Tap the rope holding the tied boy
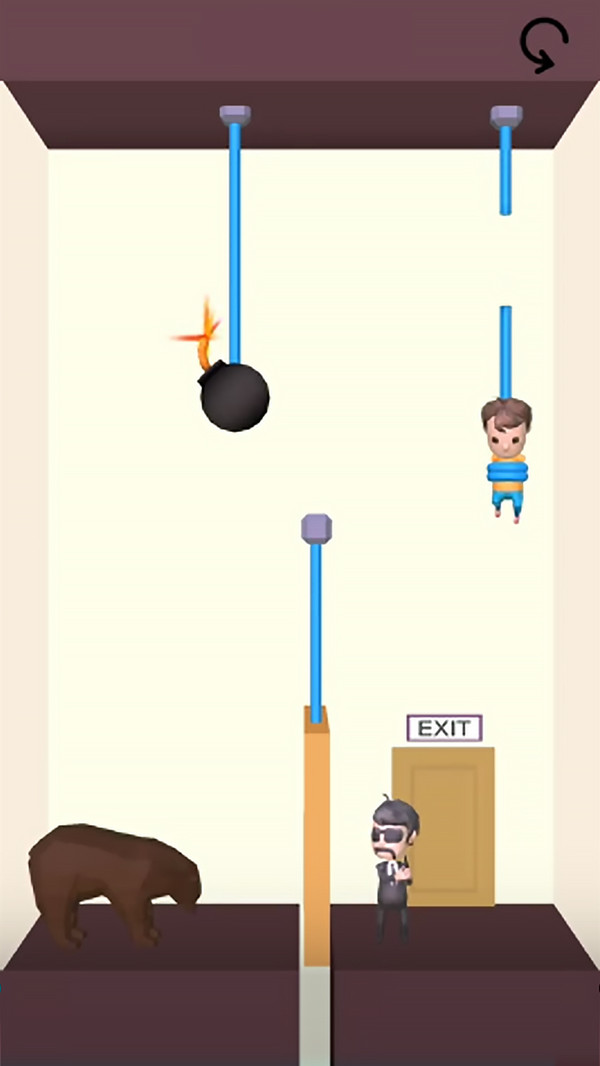This screenshot has height=1066, width=600. pos(505,350)
